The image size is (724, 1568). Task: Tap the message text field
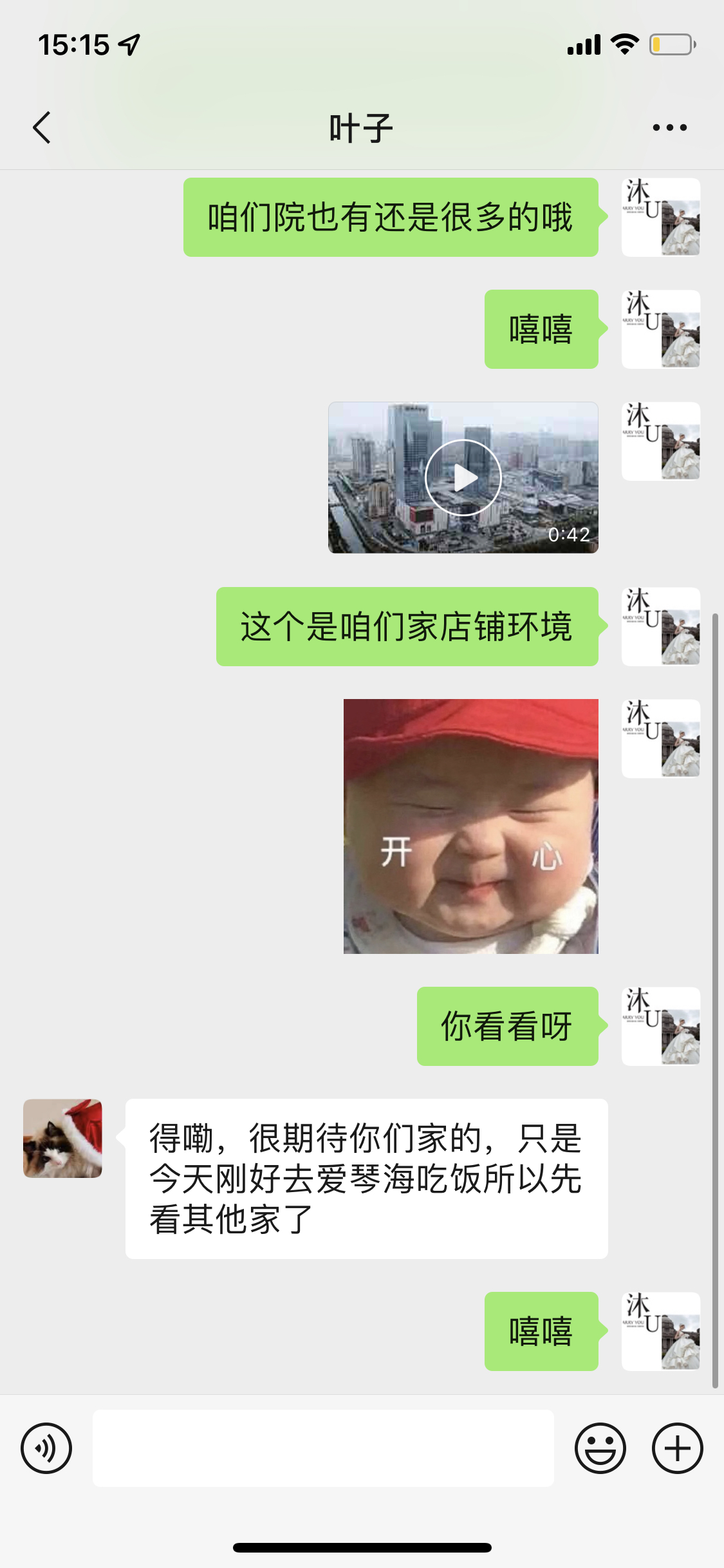(323, 1448)
